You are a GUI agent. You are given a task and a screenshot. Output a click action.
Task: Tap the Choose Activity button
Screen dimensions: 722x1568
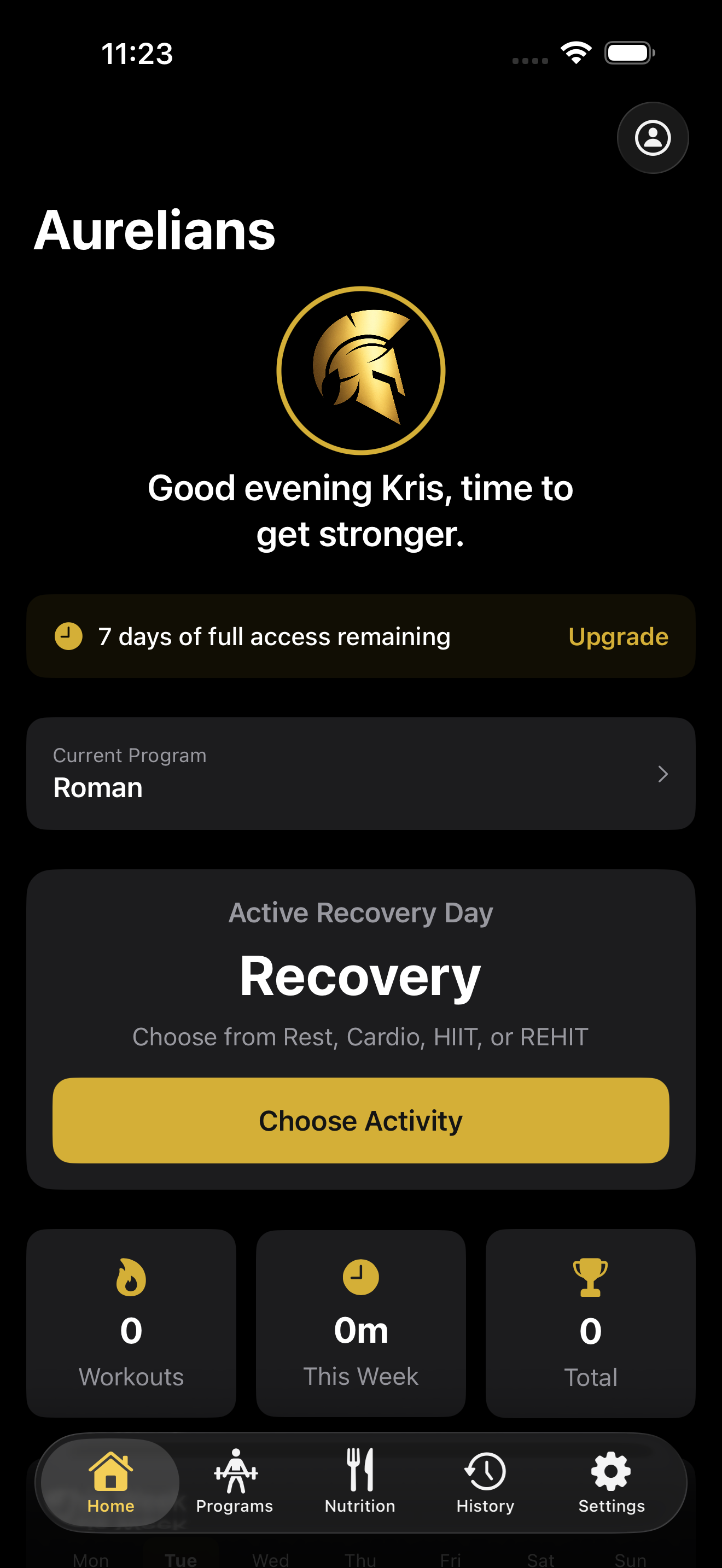pos(360,1120)
